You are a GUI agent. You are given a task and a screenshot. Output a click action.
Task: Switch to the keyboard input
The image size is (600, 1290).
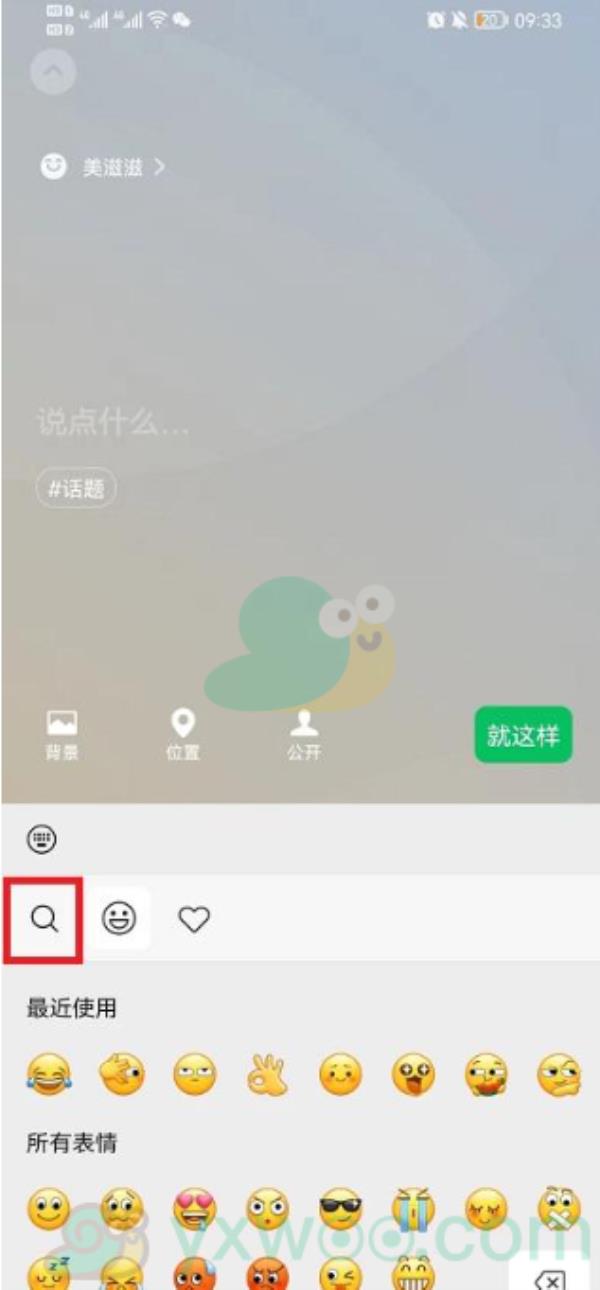pos(42,840)
